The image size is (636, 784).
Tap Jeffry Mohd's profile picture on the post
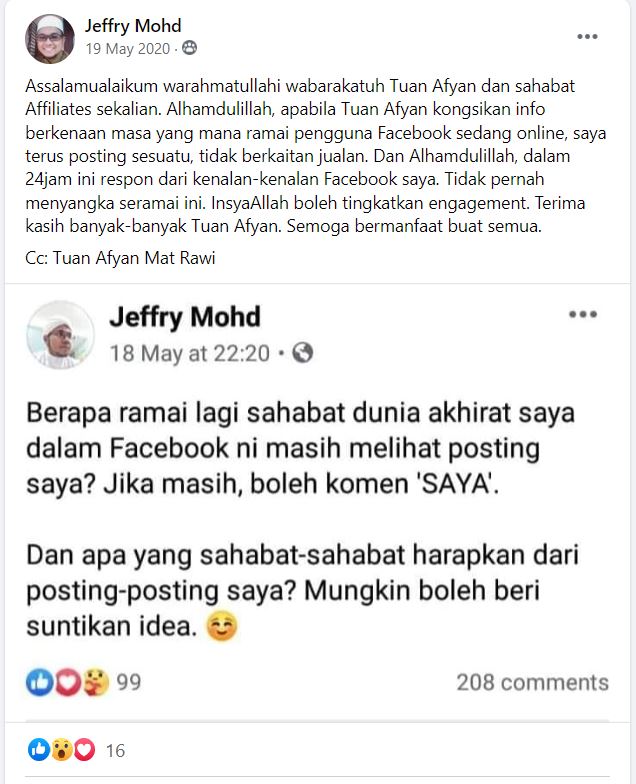(50, 39)
